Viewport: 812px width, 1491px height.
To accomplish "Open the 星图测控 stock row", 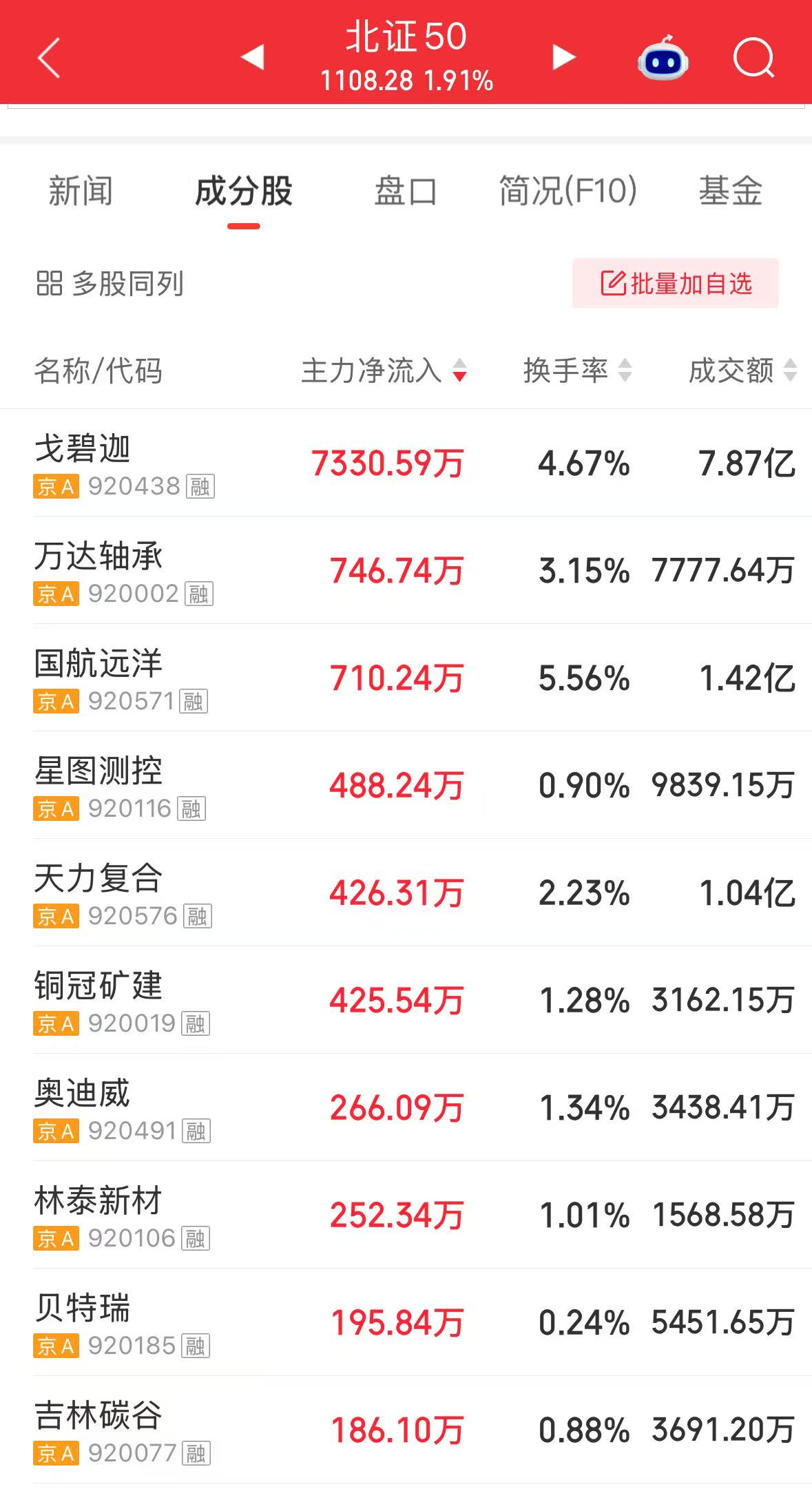I will 406,785.
